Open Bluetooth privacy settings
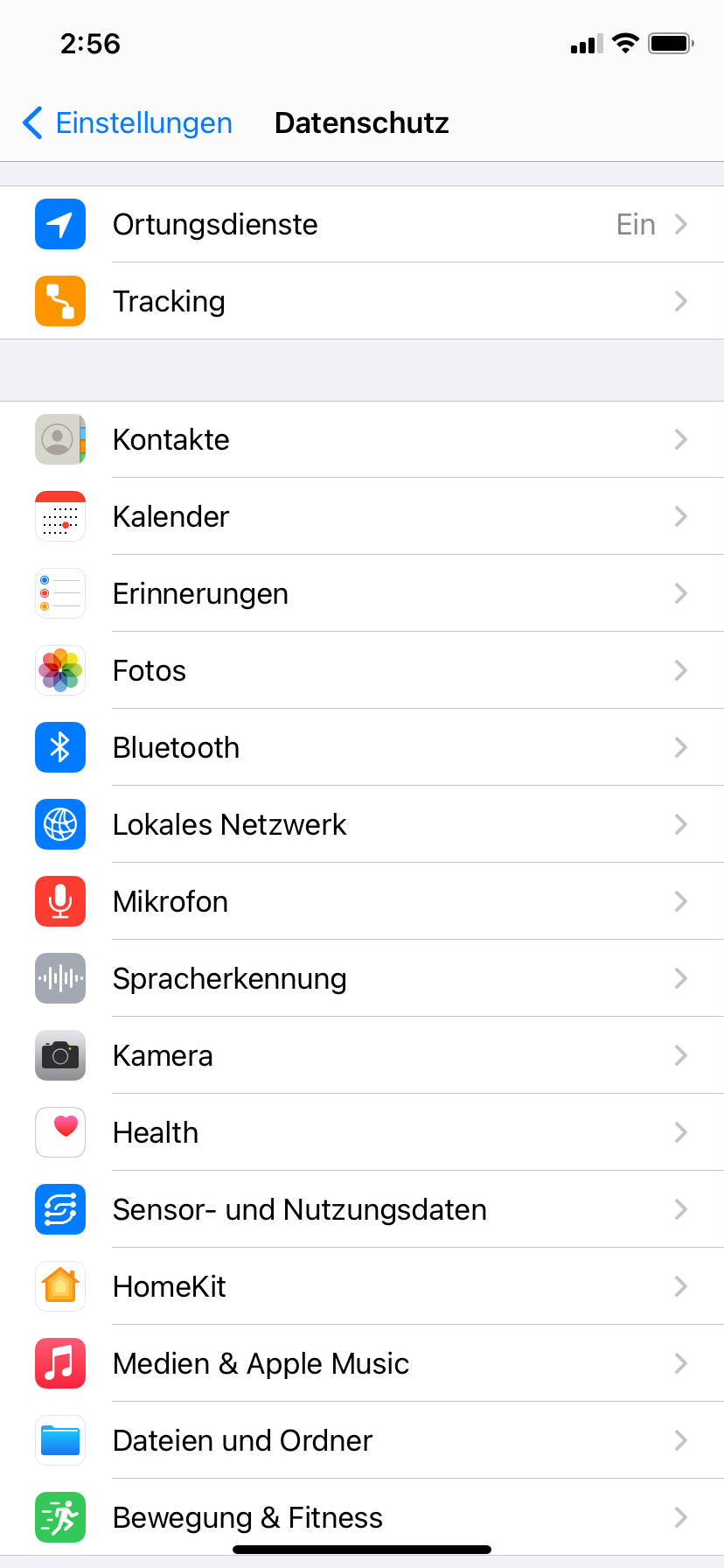Screen dimensions: 724x1568 [x=362, y=747]
